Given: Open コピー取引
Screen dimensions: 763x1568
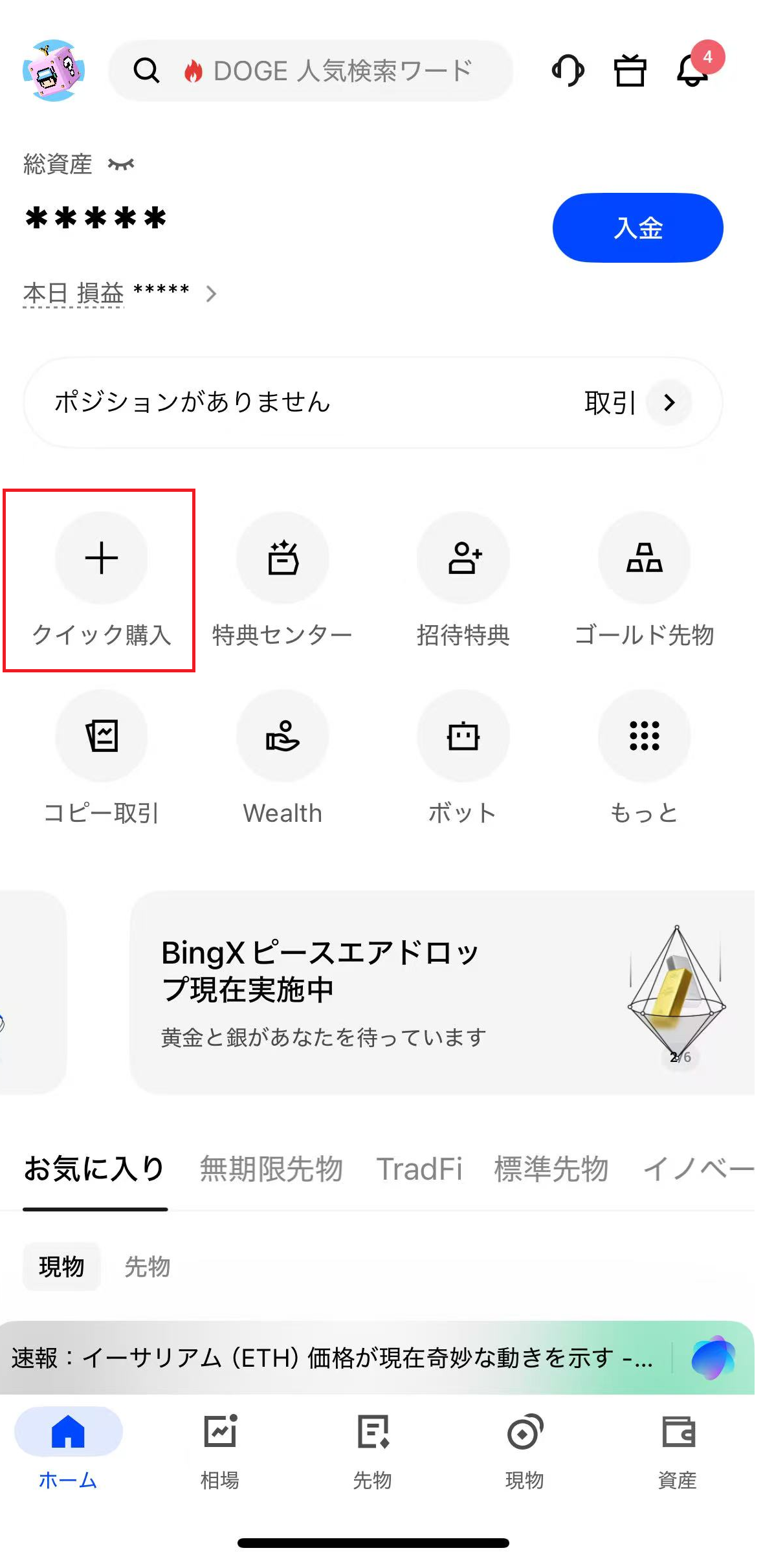Looking at the screenshot, I should [x=101, y=757].
